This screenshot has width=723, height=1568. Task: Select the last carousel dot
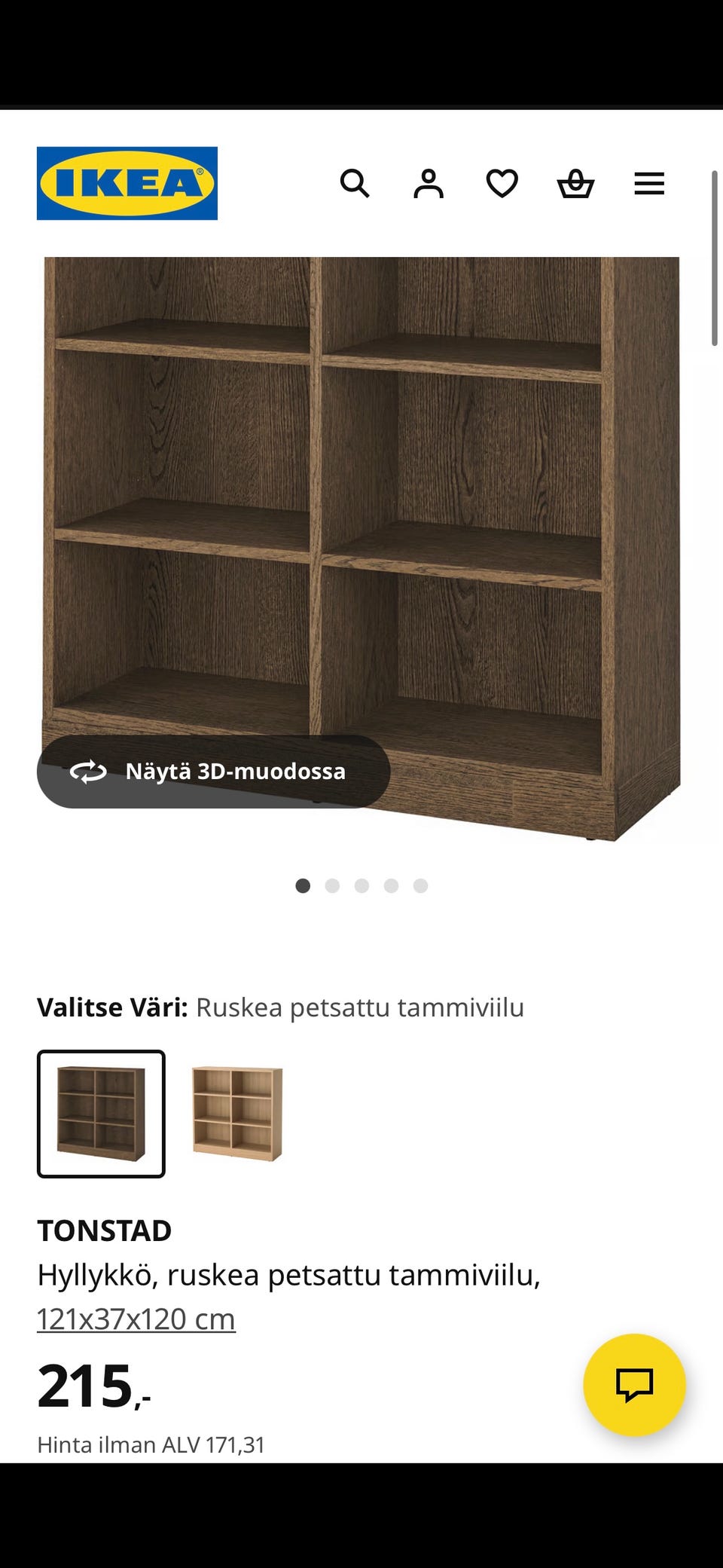tap(419, 886)
